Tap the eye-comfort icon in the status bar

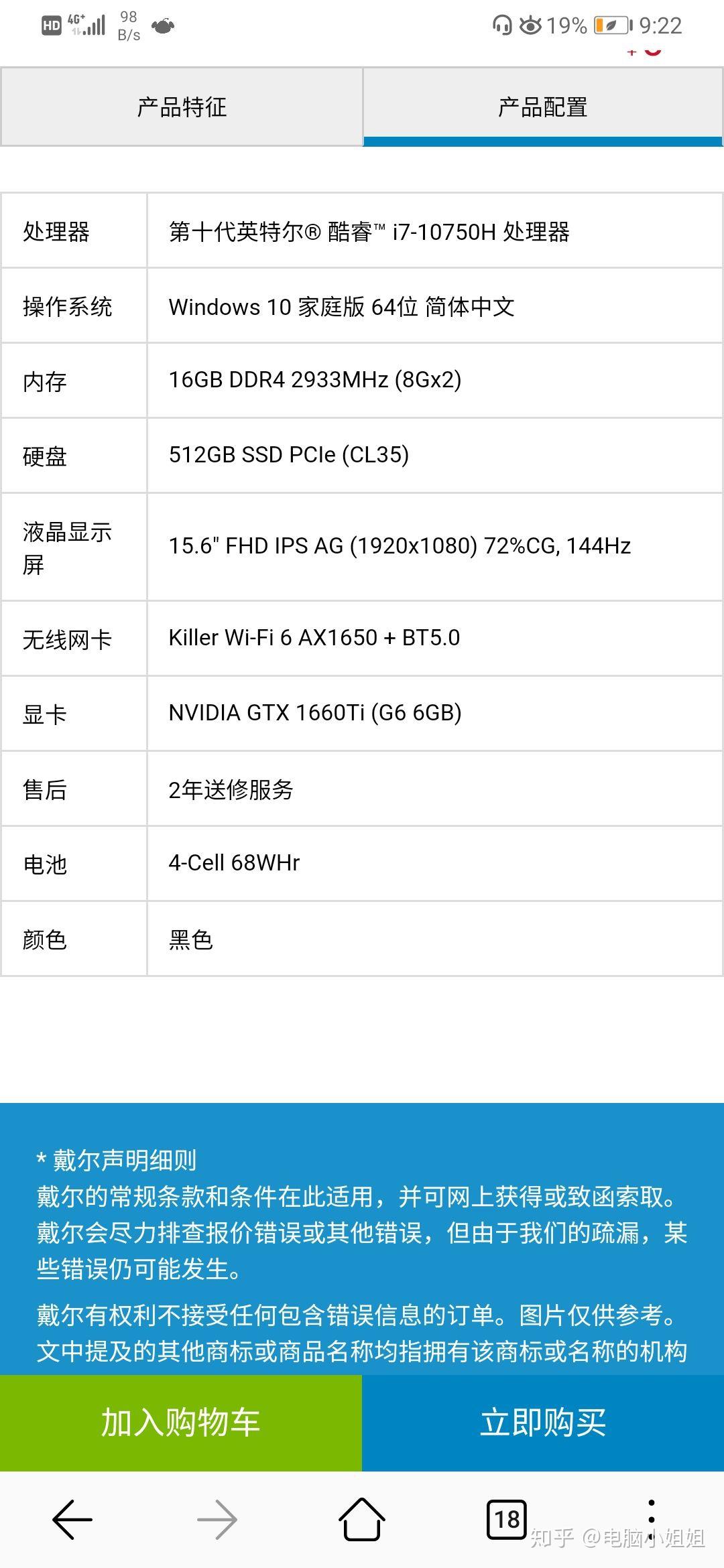(x=530, y=23)
